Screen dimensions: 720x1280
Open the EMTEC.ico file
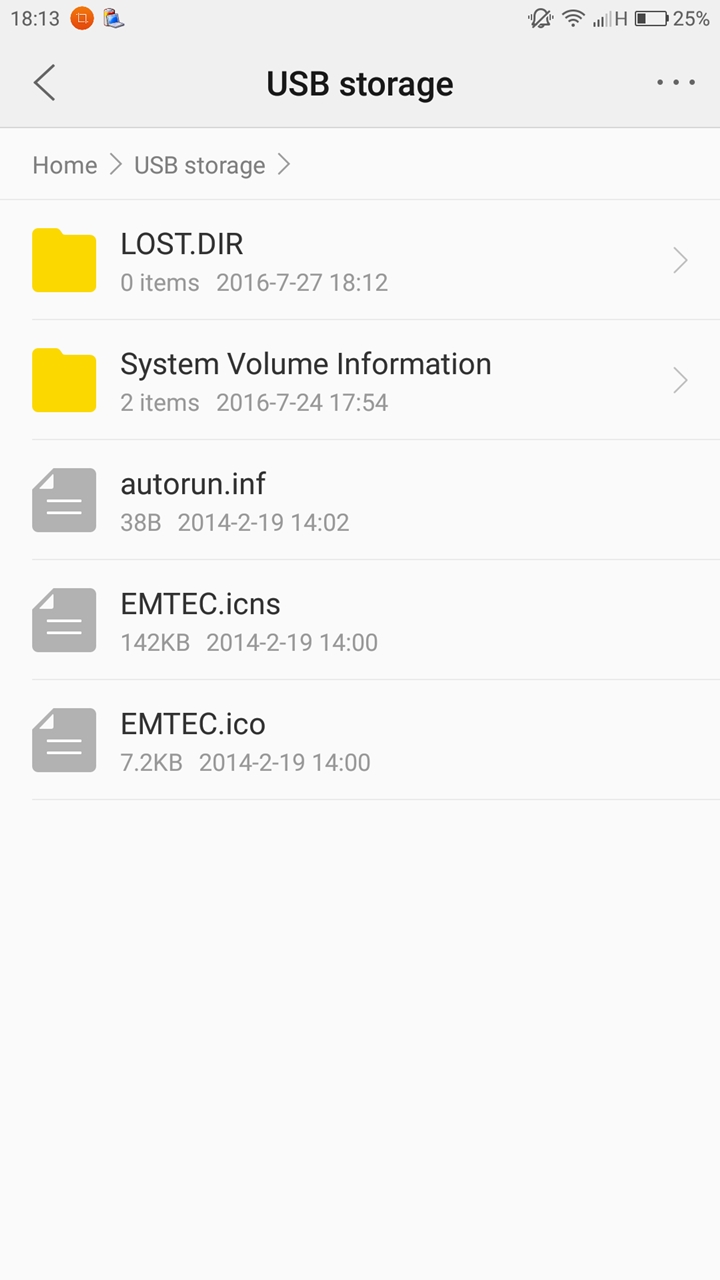[x=360, y=740]
